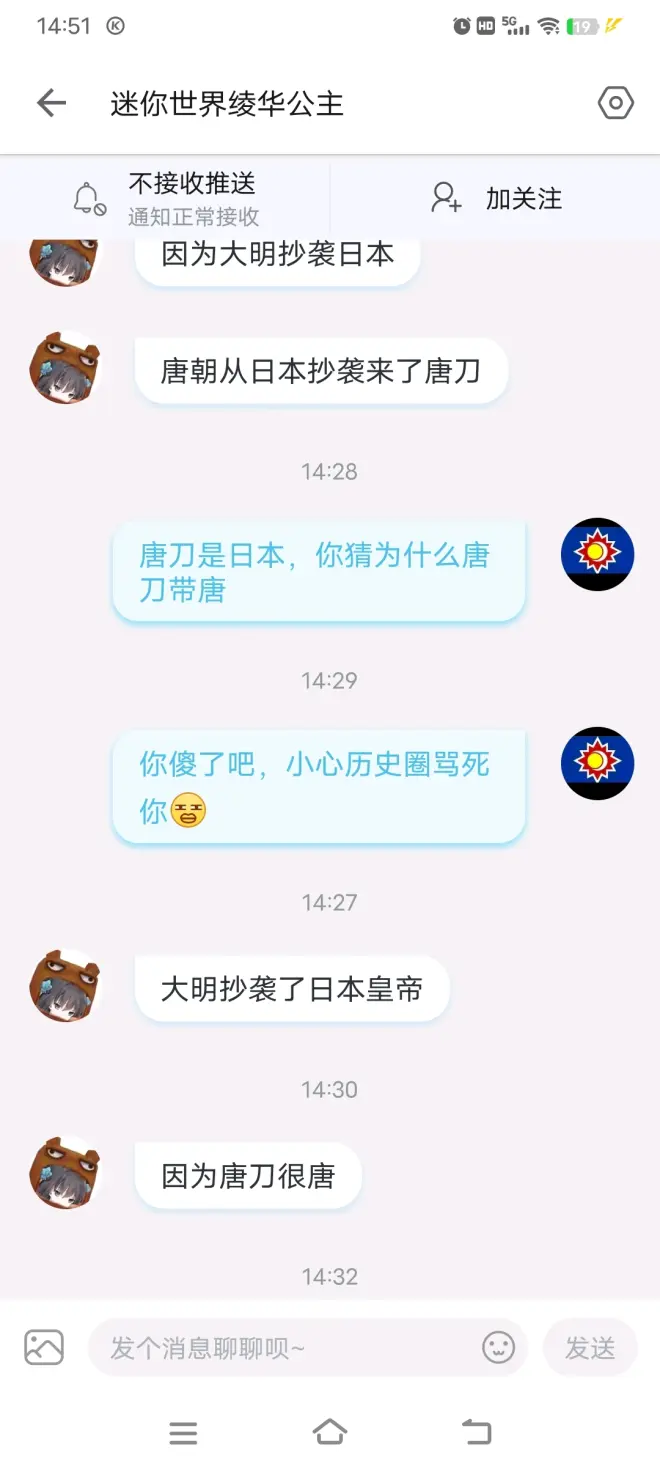The height and width of the screenshot is (1472, 660).
Task: Open sender avatar beside 唐朝从日本抄袭来了唐刀
Action: point(66,370)
